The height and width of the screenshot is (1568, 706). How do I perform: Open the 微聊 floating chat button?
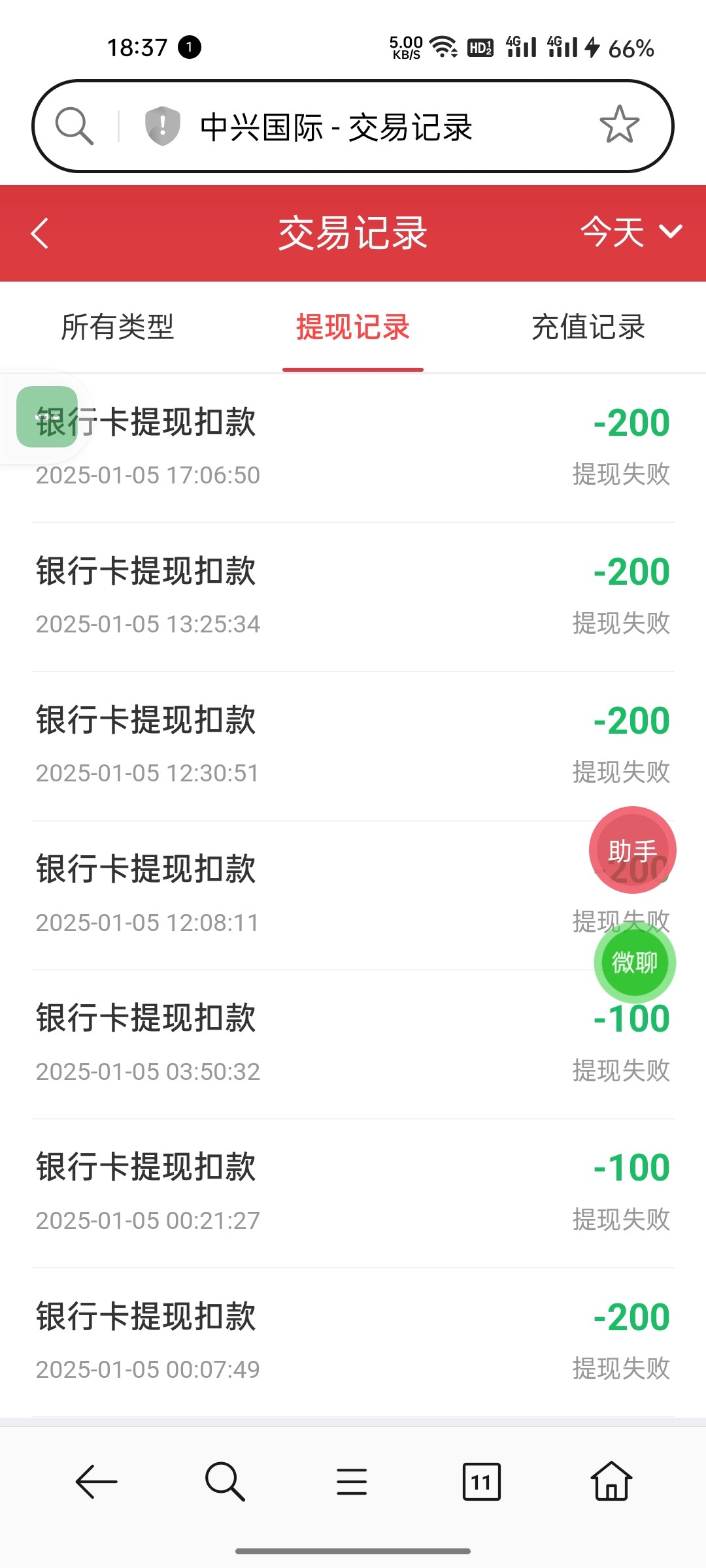click(x=634, y=962)
